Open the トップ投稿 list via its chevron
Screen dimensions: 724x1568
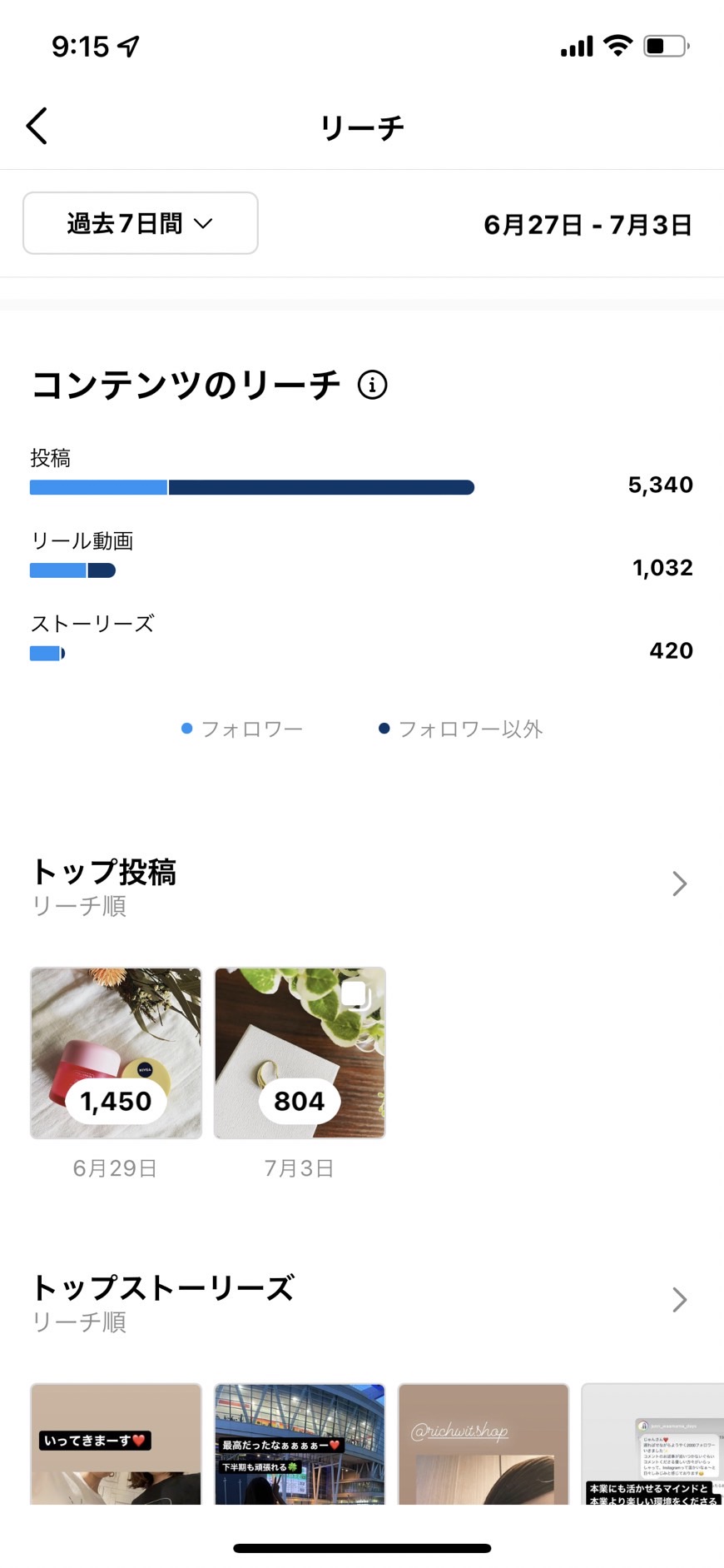[679, 884]
